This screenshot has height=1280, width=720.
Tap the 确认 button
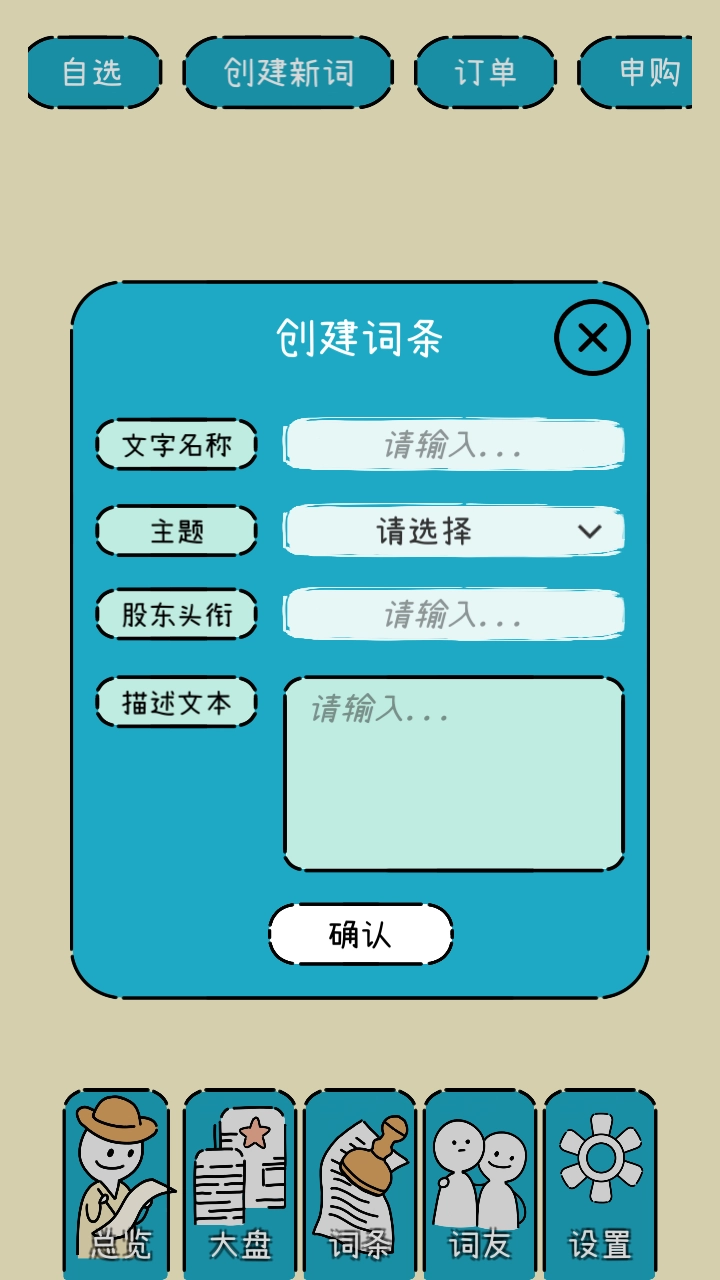[360, 934]
